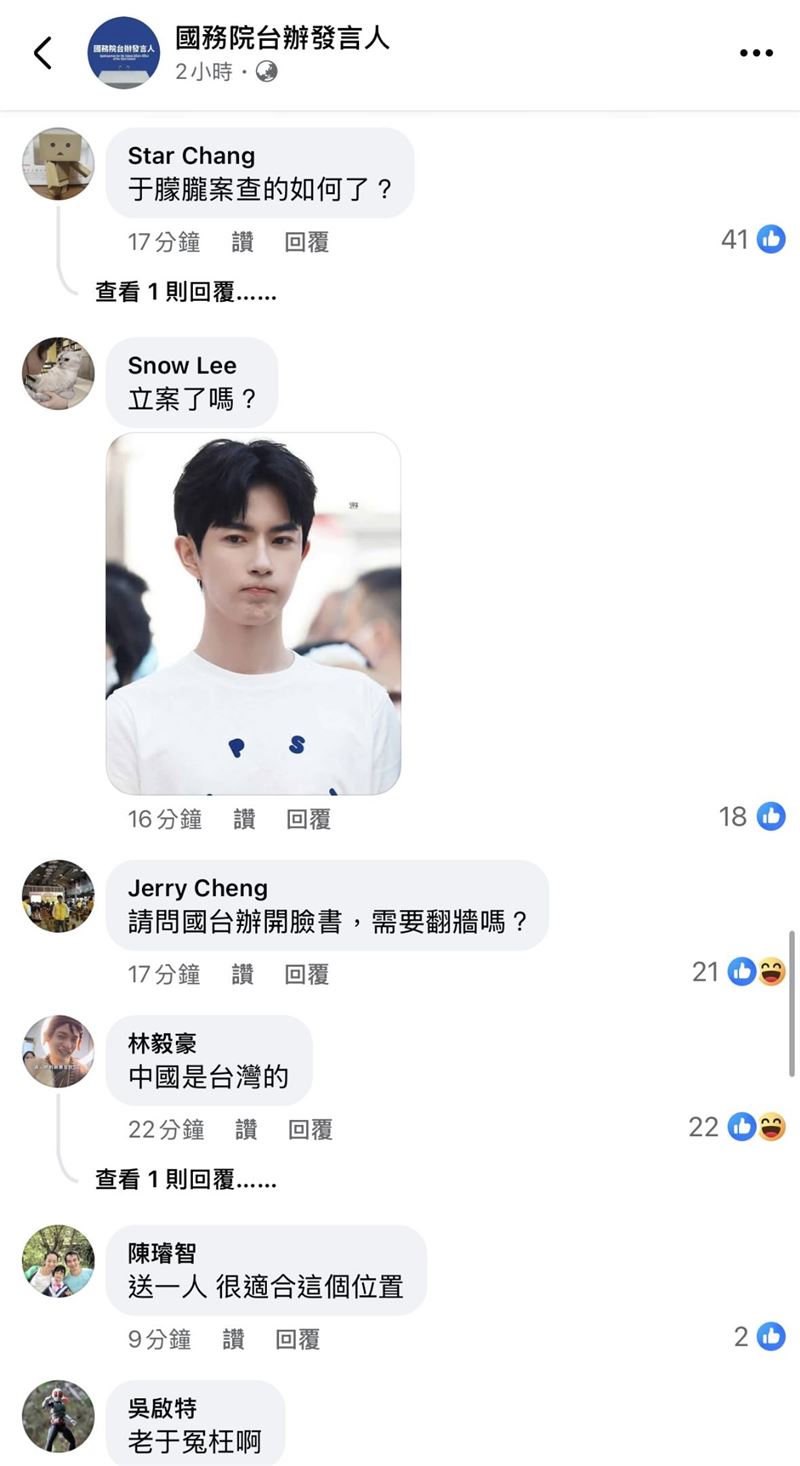Open 吳啟特's profile name
This screenshot has width=800, height=1466.
pos(162,1408)
